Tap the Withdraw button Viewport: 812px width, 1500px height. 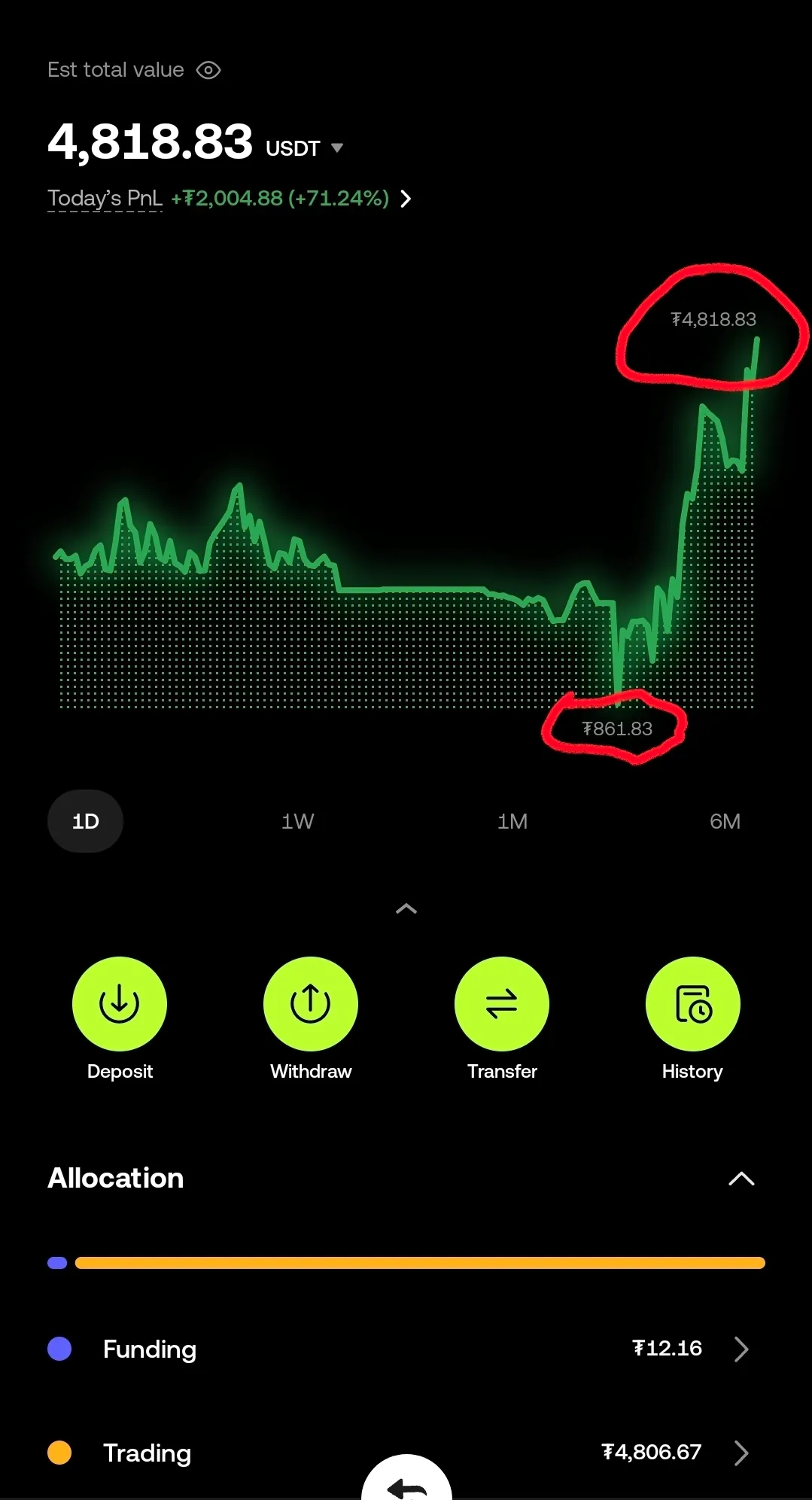pos(311,1004)
